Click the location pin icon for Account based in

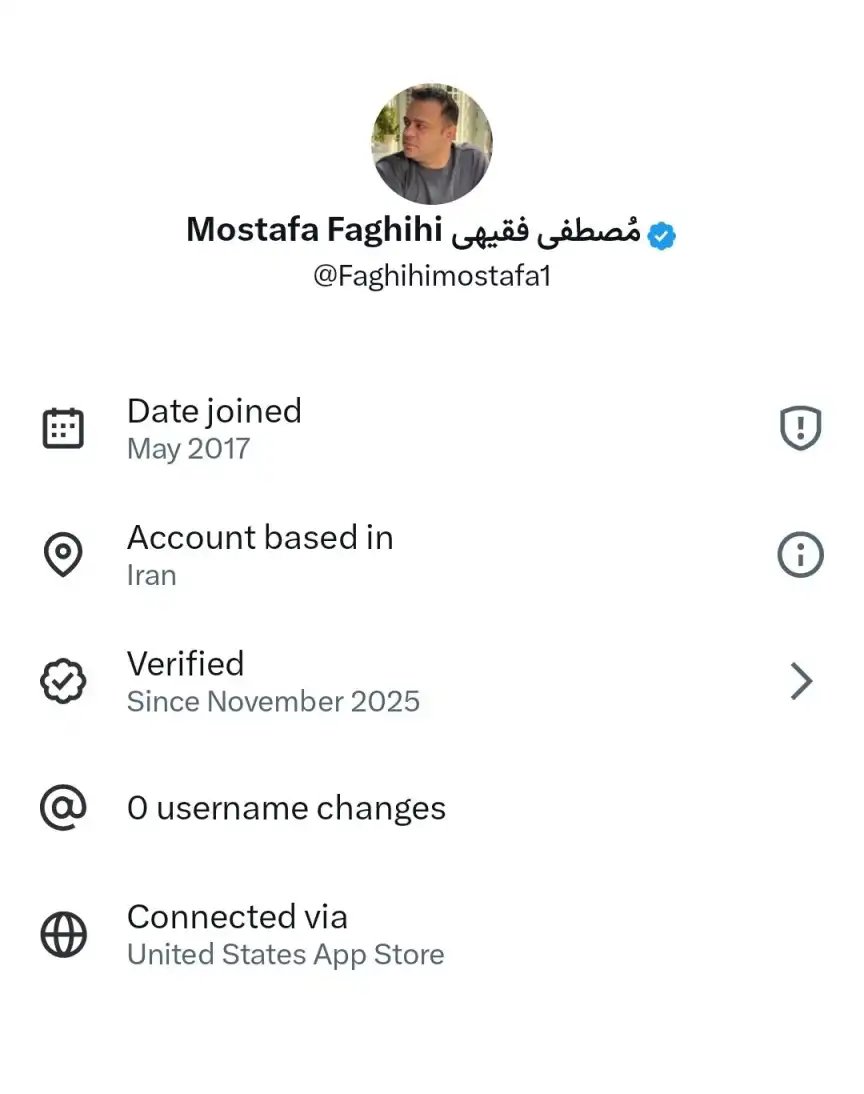[x=63, y=554]
